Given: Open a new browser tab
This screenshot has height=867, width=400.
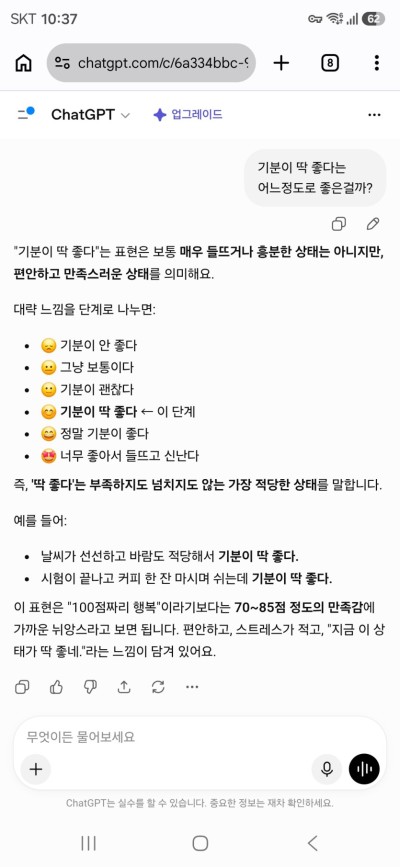Looking at the screenshot, I should pos(281,63).
